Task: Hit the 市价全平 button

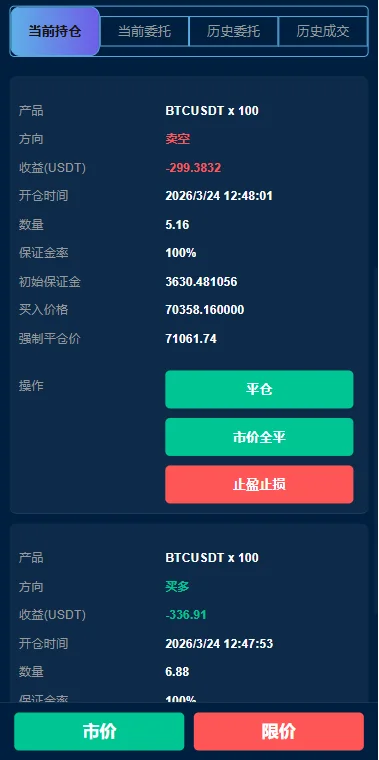Action: click(x=259, y=437)
